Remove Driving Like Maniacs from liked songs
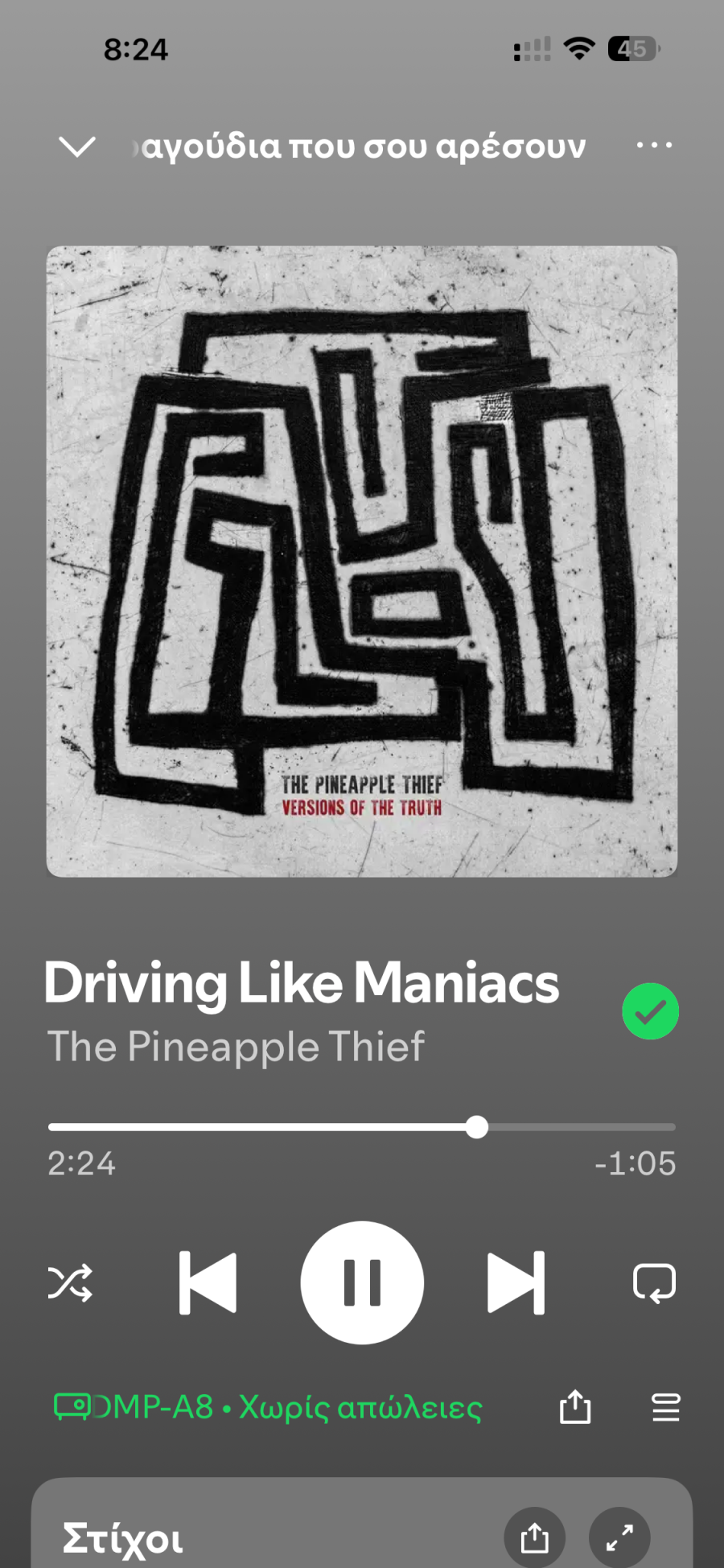Viewport: 724px width, 1568px height. tap(650, 1011)
